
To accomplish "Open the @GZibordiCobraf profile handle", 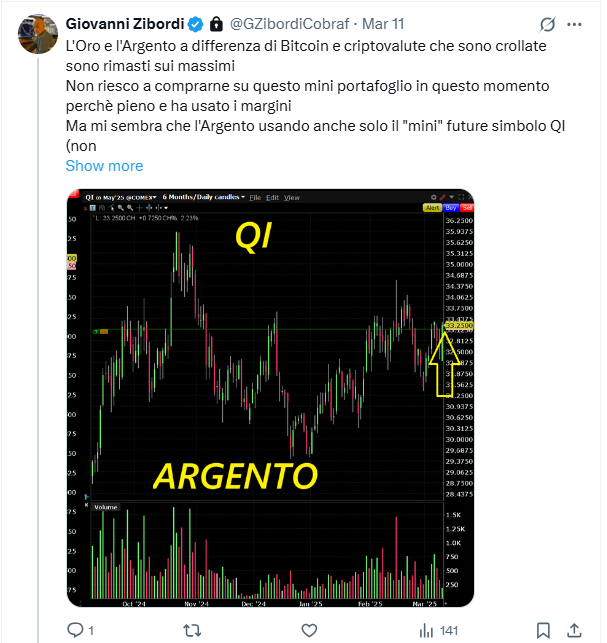I will tap(304, 23).
